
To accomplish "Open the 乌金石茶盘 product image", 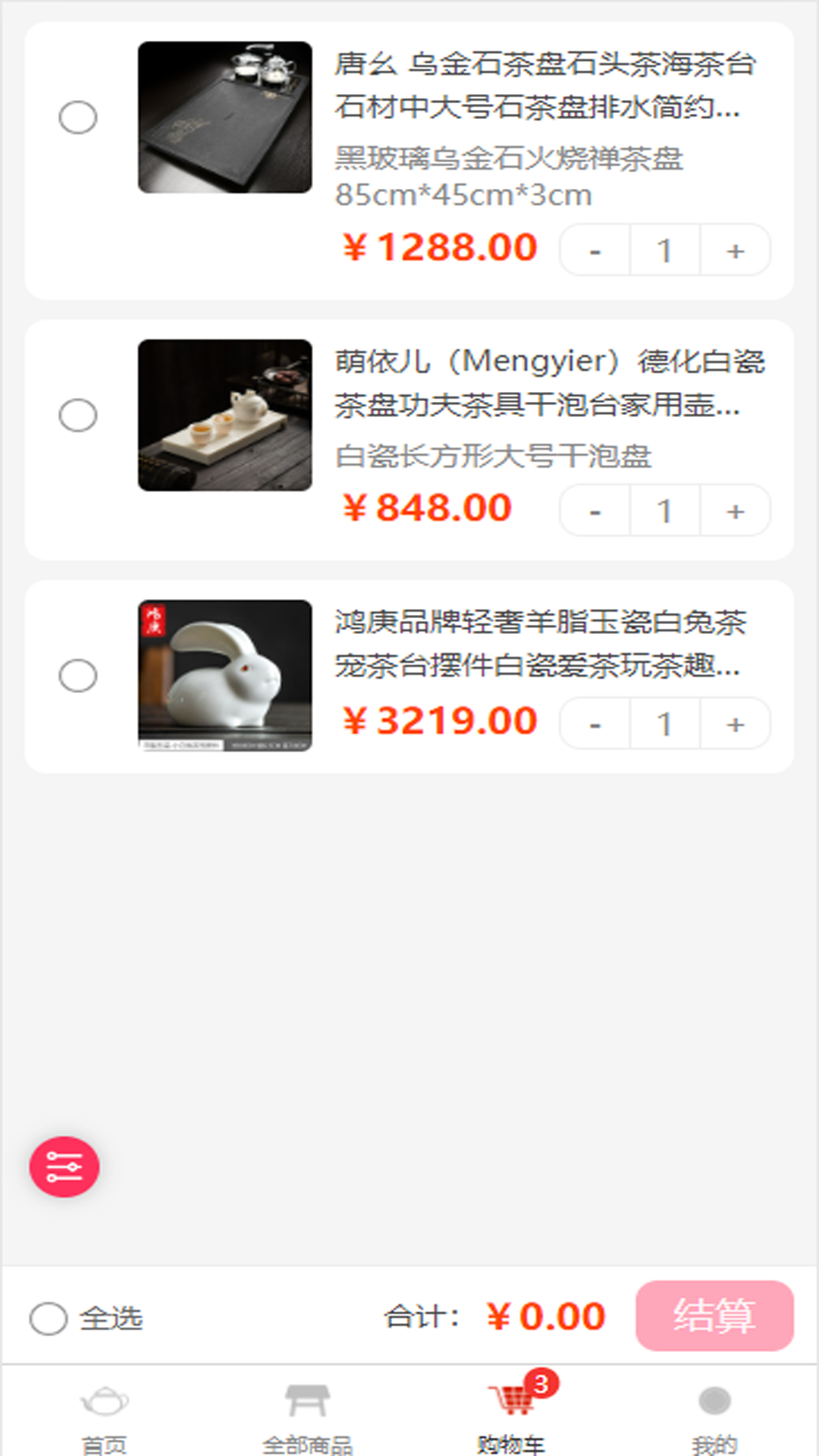I will coord(224,118).
